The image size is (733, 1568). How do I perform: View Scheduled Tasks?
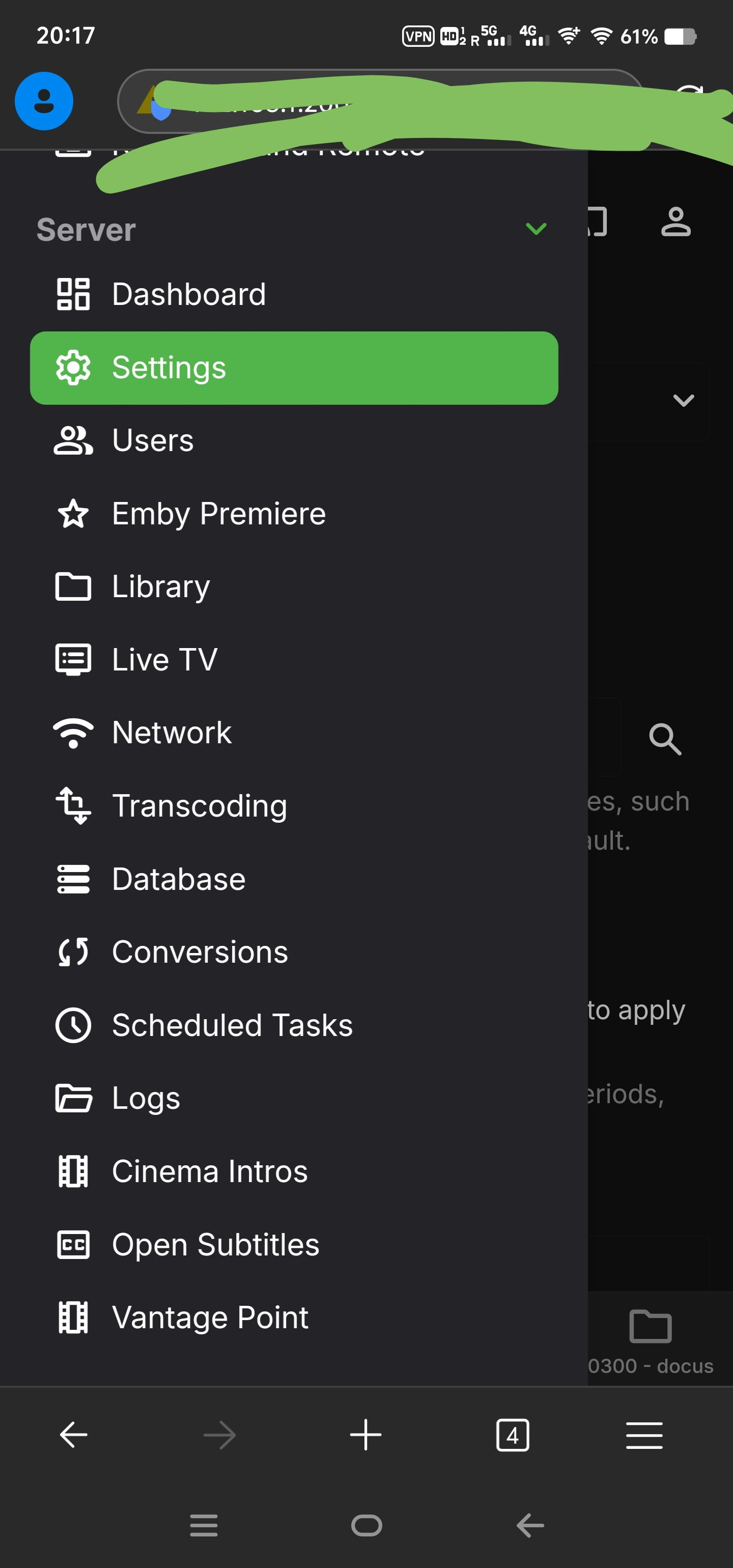point(232,1025)
